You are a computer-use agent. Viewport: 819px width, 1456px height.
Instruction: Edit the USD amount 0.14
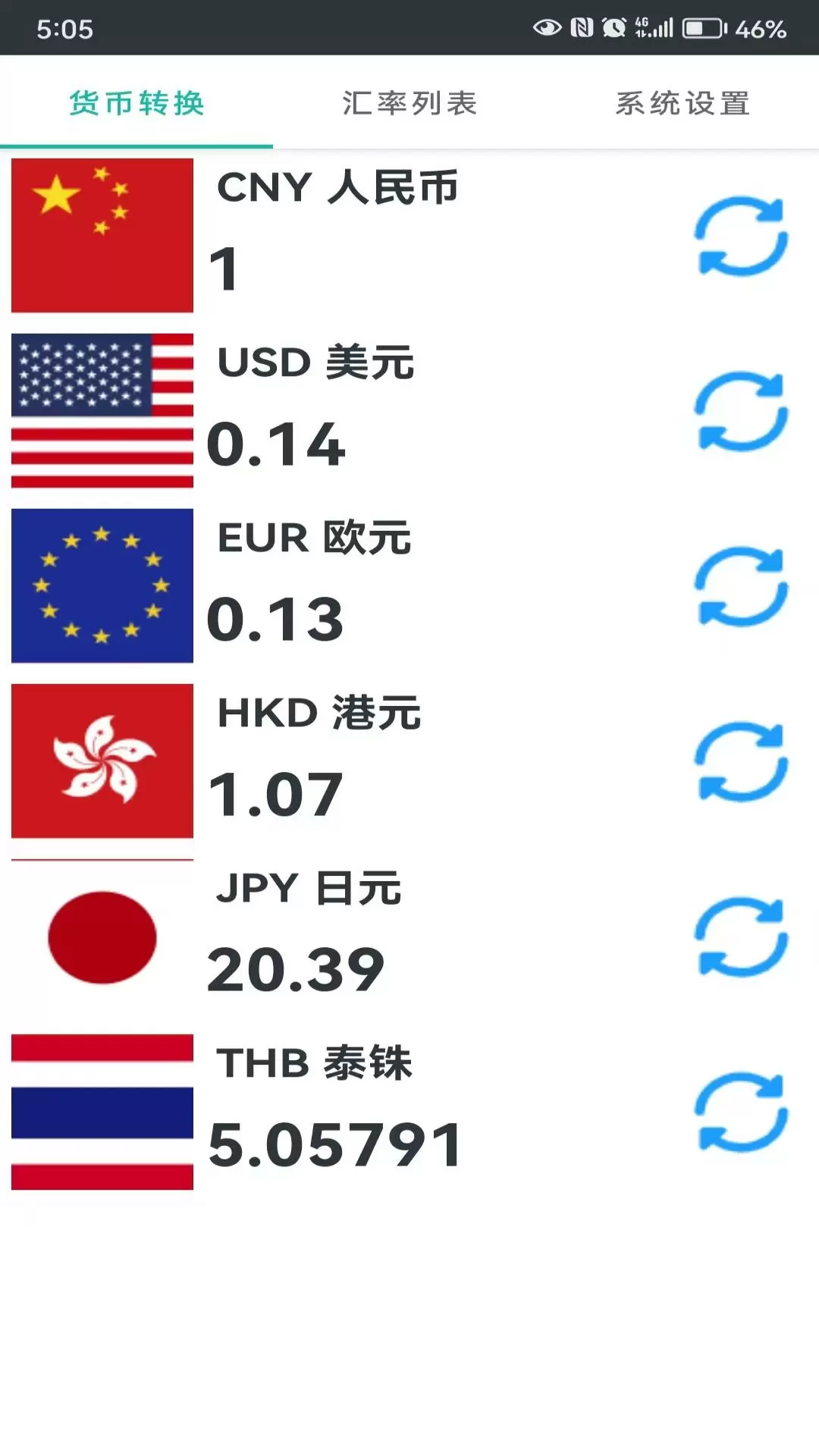click(276, 444)
